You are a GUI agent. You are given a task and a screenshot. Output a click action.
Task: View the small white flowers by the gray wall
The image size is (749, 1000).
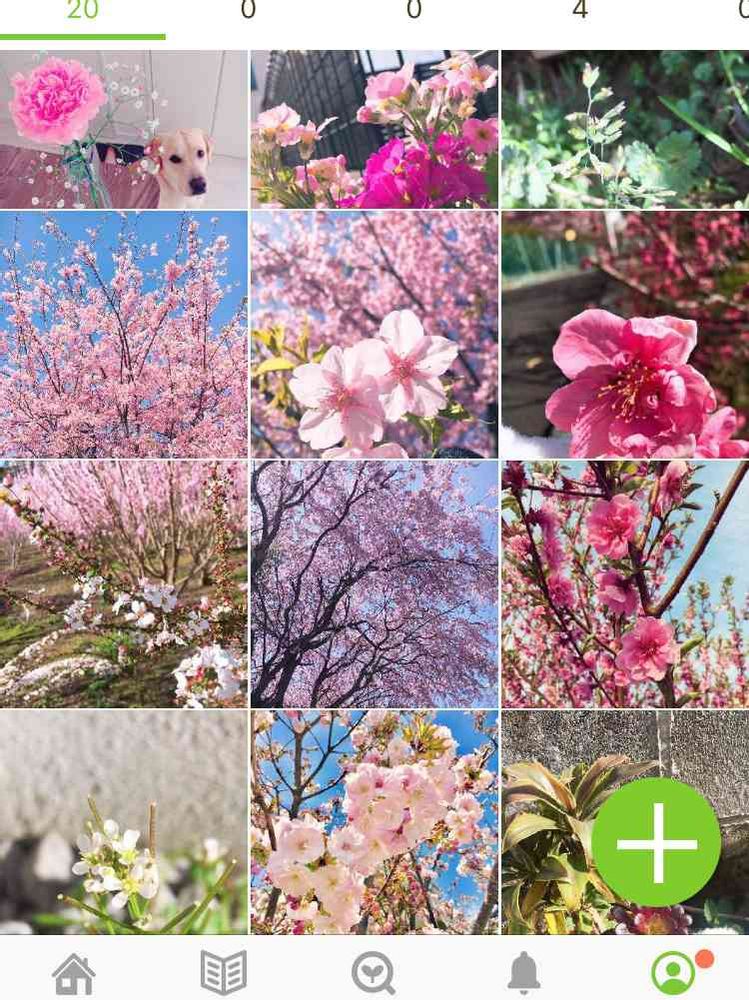pyautogui.click(x=123, y=821)
